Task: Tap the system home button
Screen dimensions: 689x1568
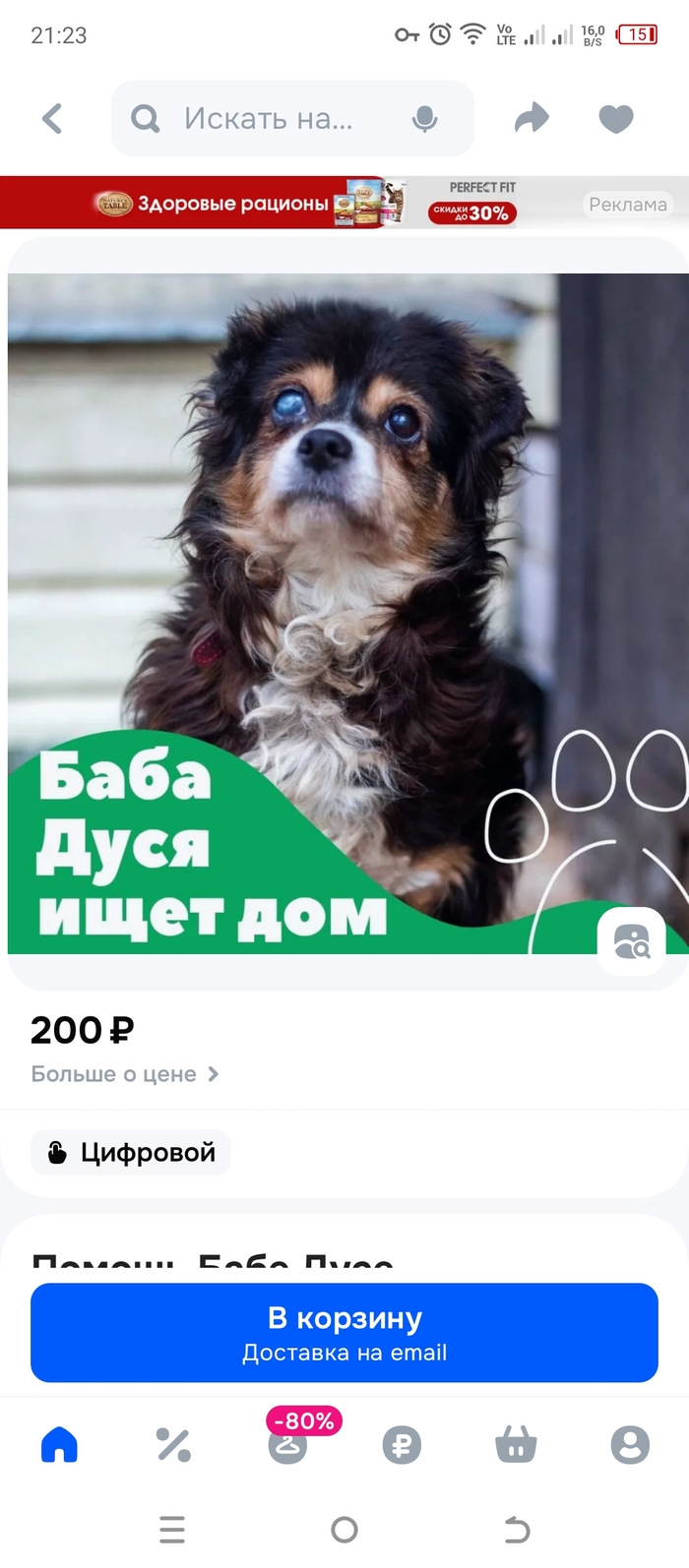Action: tap(344, 1530)
